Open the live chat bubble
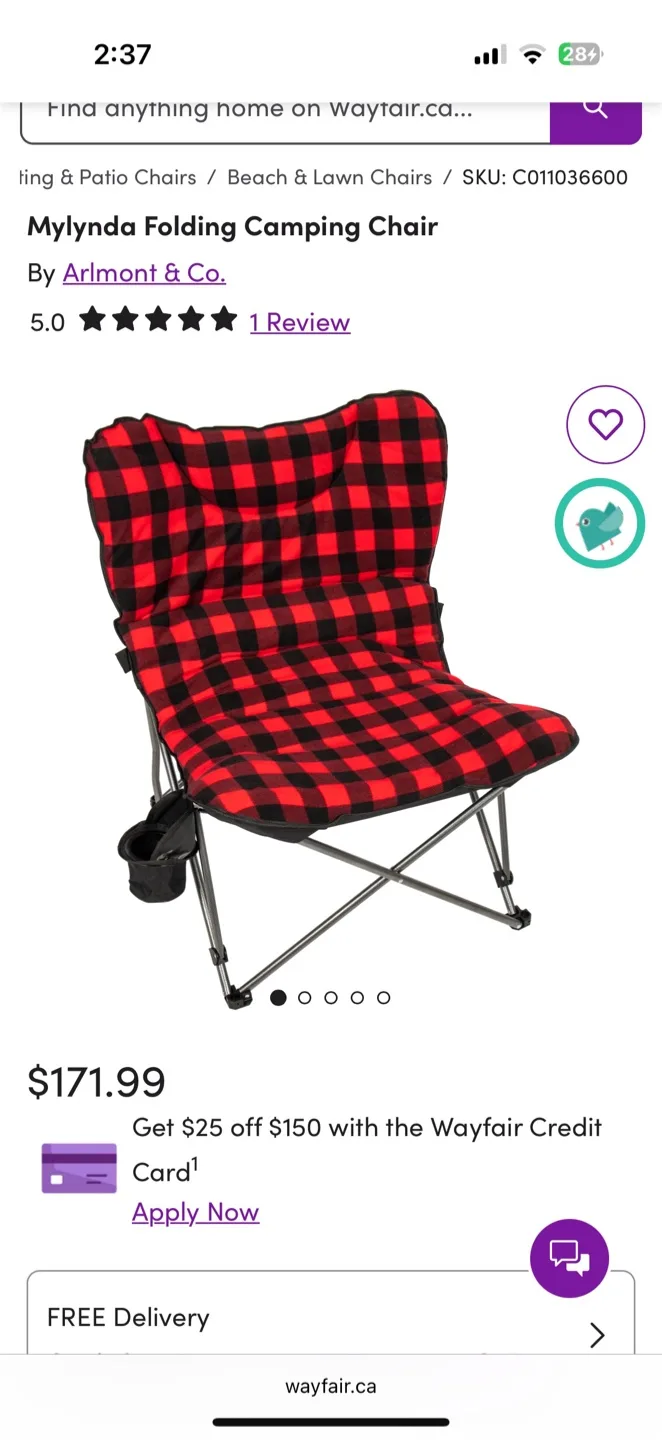Viewport: 662px width, 1440px height. click(x=569, y=1257)
